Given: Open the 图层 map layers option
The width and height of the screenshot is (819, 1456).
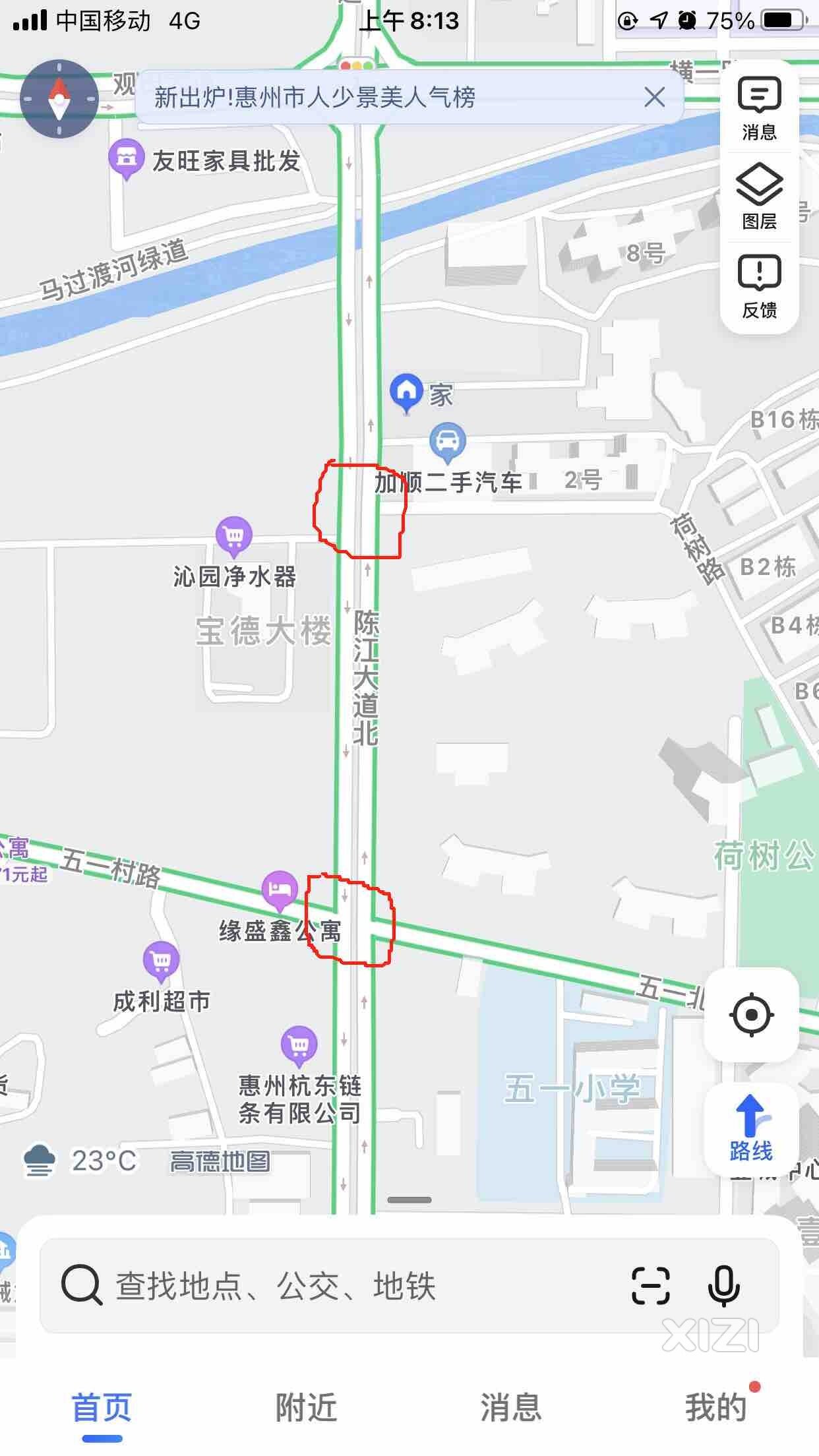Looking at the screenshot, I should pos(759,197).
